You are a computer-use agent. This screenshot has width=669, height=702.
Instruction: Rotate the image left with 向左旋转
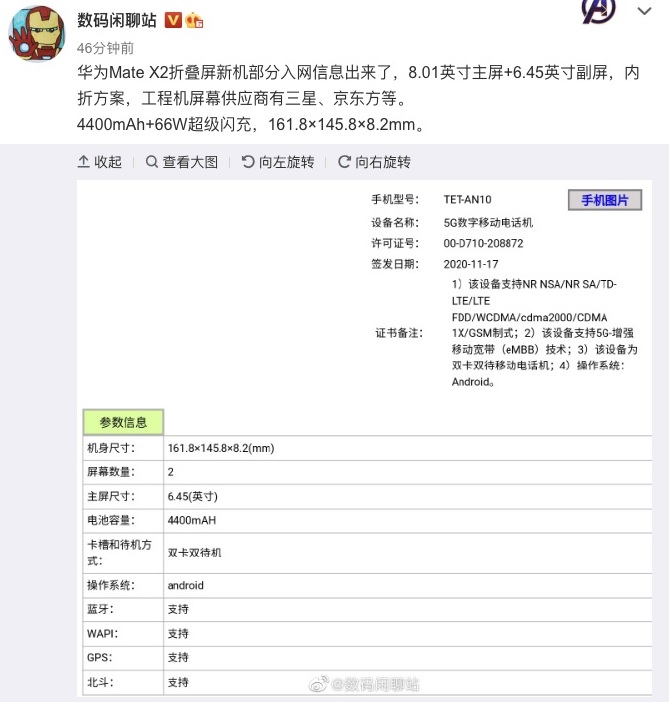tap(277, 162)
